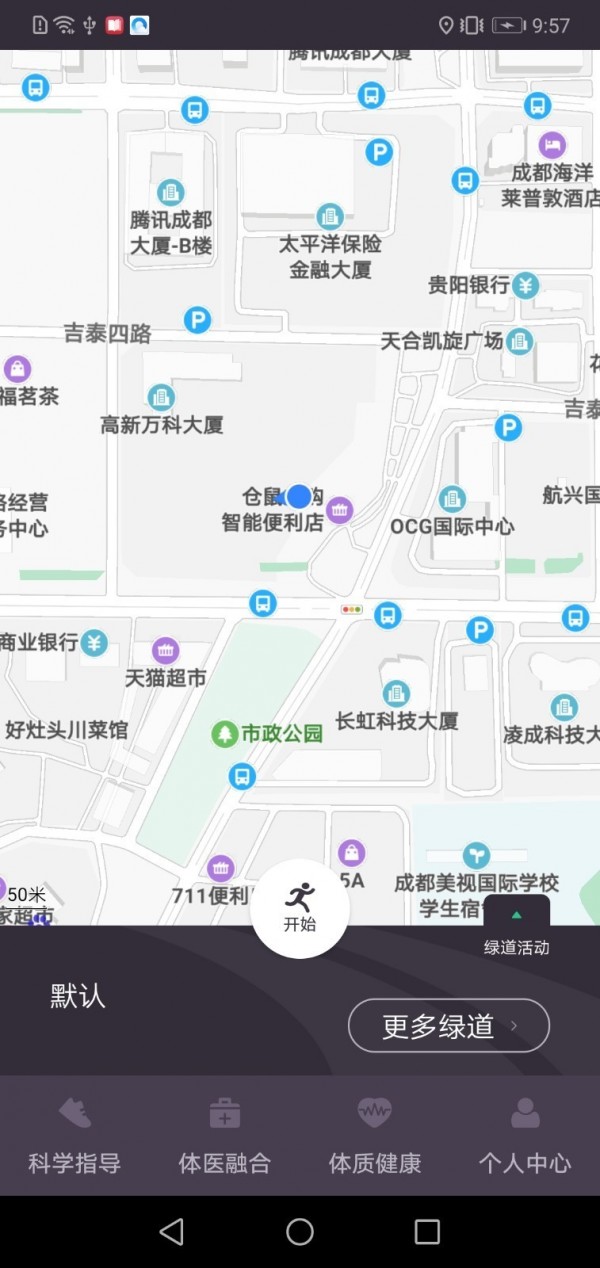Start a run with the 开始 button
Screen dimensions: 600x1268
click(300, 908)
